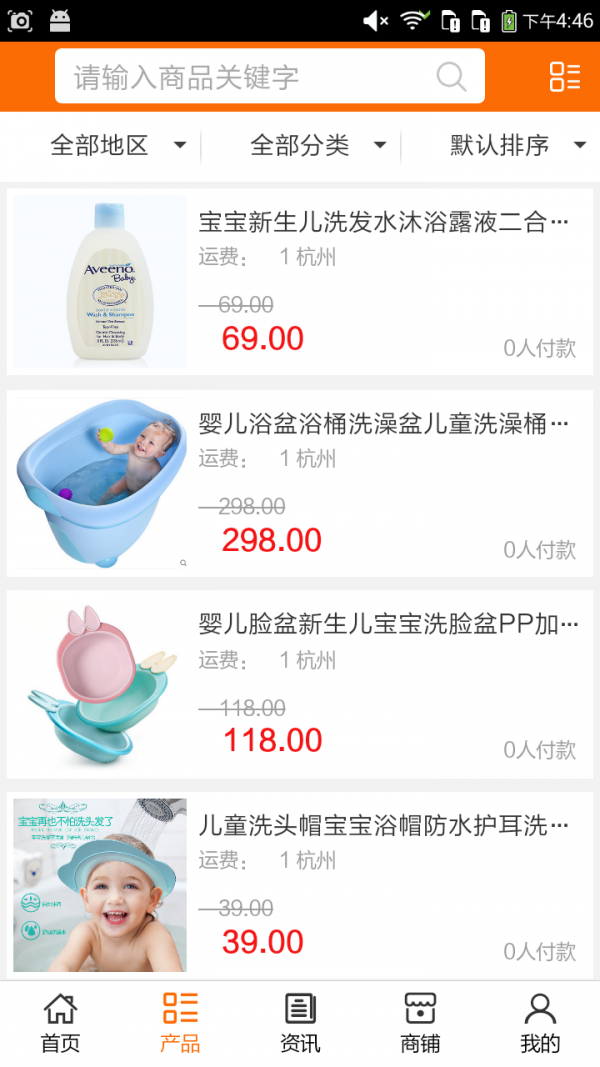The height and width of the screenshot is (1067, 600).
Task: Select the 产品 products tab
Action: pyautogui.click(x=180, y=1023)
